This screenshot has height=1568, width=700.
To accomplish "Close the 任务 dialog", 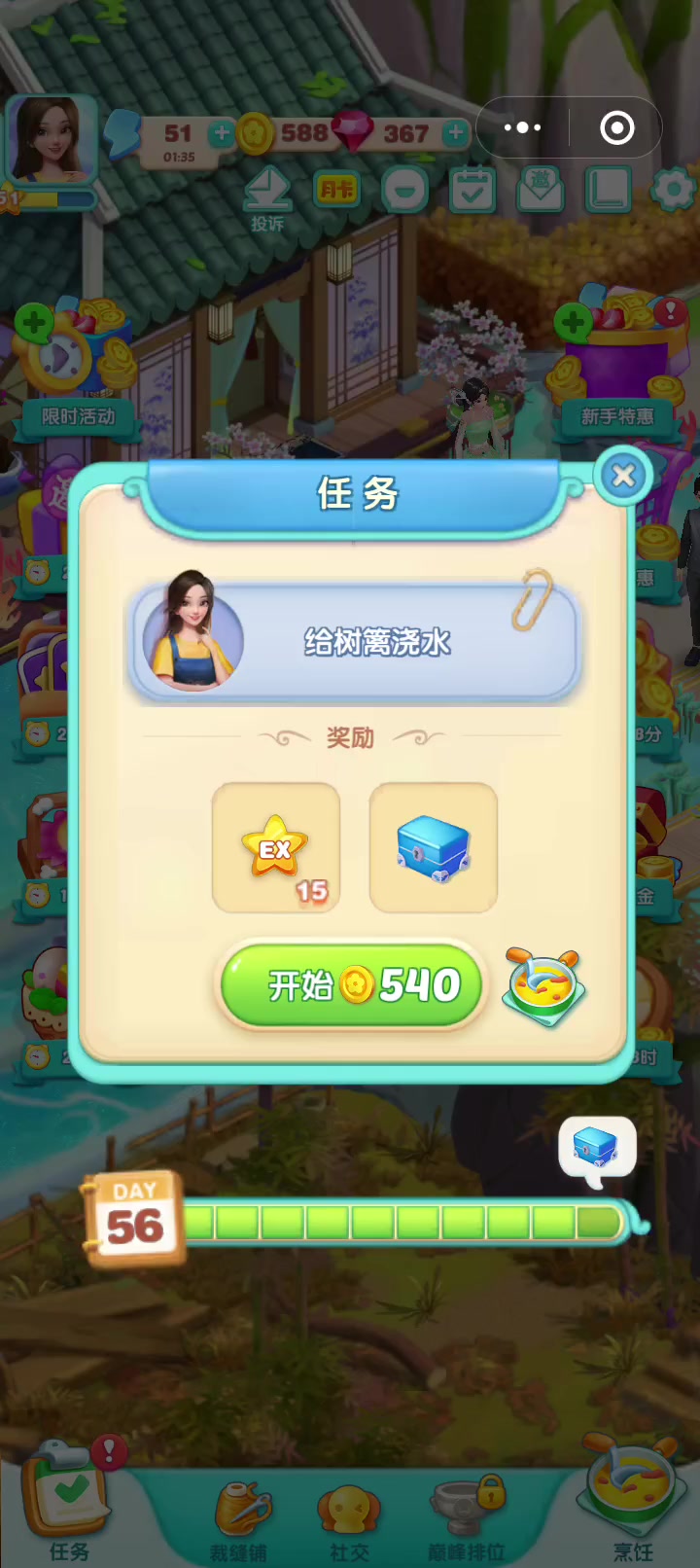I will coord(623,476).
